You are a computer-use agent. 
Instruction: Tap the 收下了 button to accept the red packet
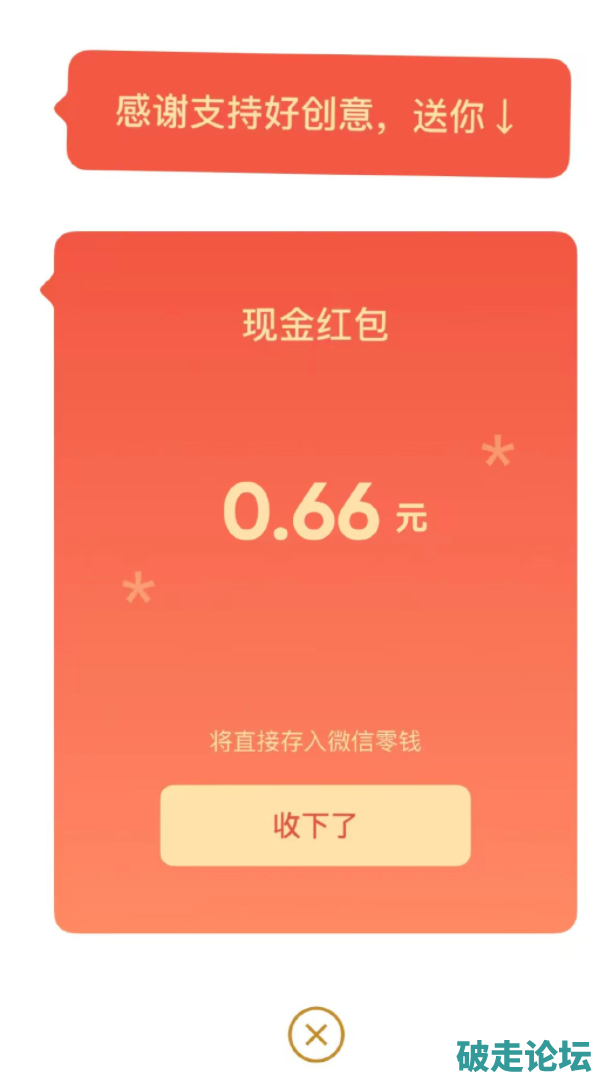315,825
